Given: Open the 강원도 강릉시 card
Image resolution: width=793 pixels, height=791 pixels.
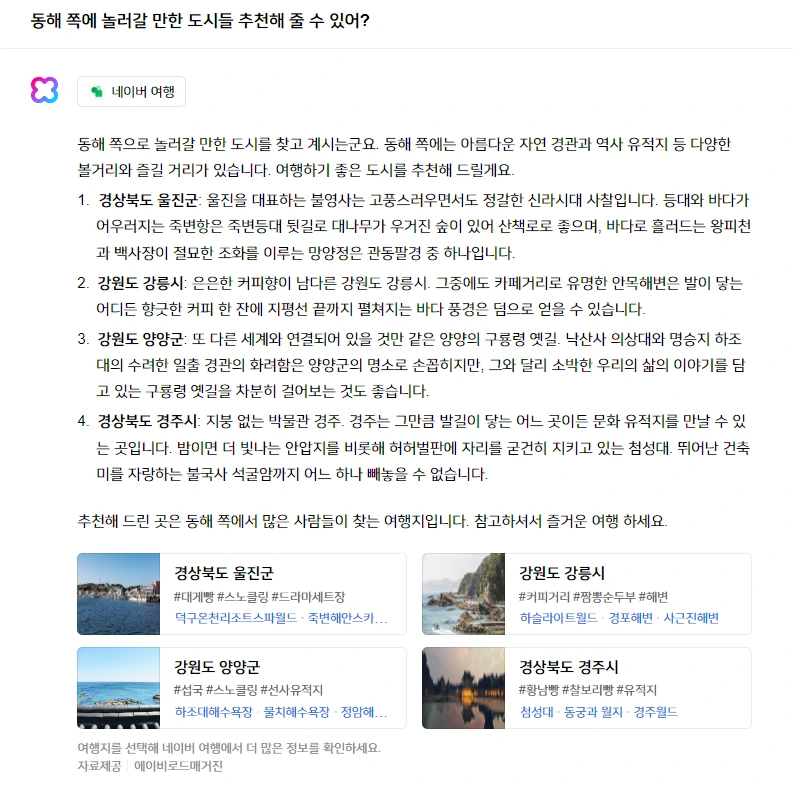Looking at the screenshot, I should point(587,594).
